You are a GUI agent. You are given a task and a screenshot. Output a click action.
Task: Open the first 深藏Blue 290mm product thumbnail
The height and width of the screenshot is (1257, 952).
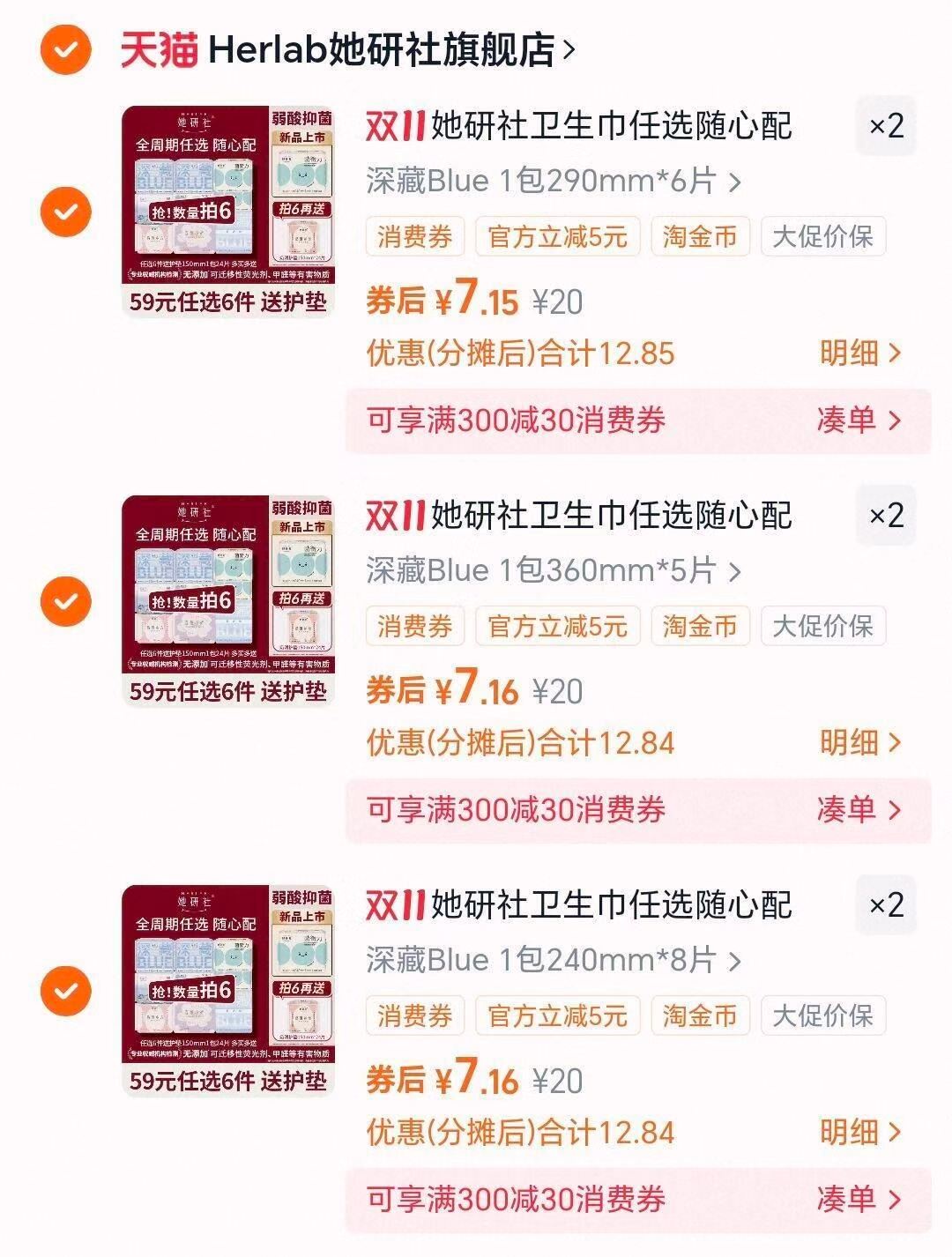tap(227, 212)
